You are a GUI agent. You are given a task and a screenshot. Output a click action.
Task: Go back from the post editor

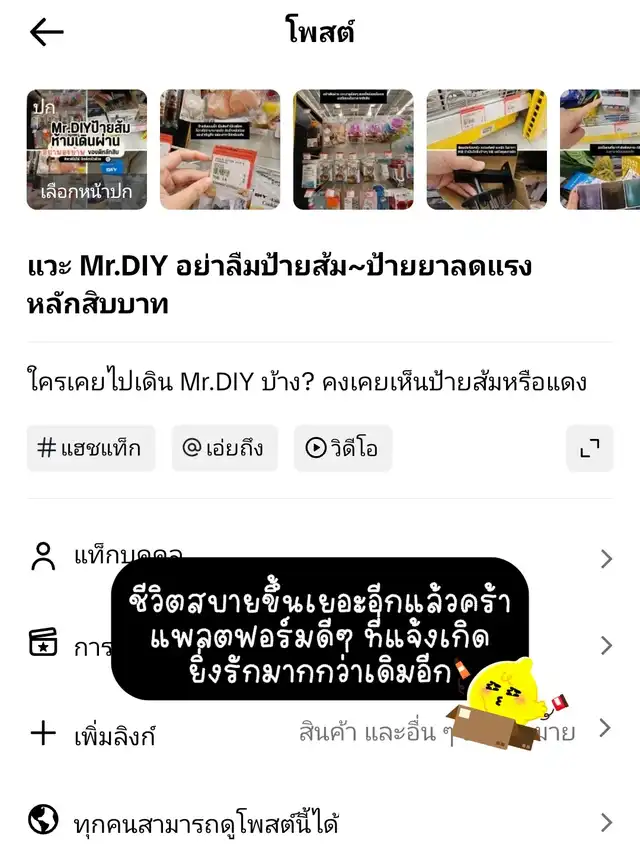click(46, 33)
